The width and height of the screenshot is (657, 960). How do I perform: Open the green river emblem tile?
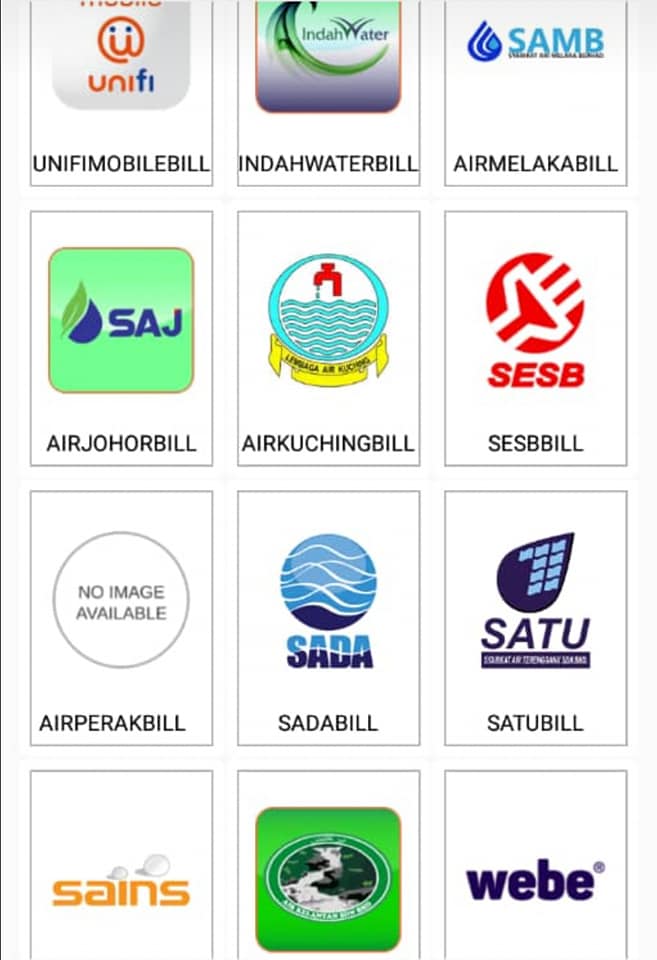[328, 865]
